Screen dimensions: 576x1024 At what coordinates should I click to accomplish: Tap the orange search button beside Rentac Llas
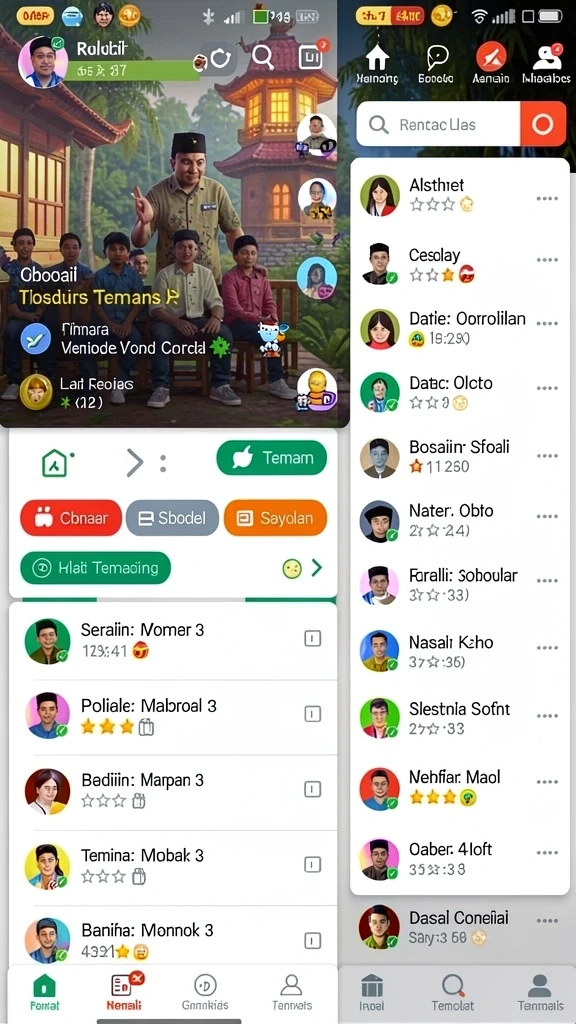(x=543, y=124)
